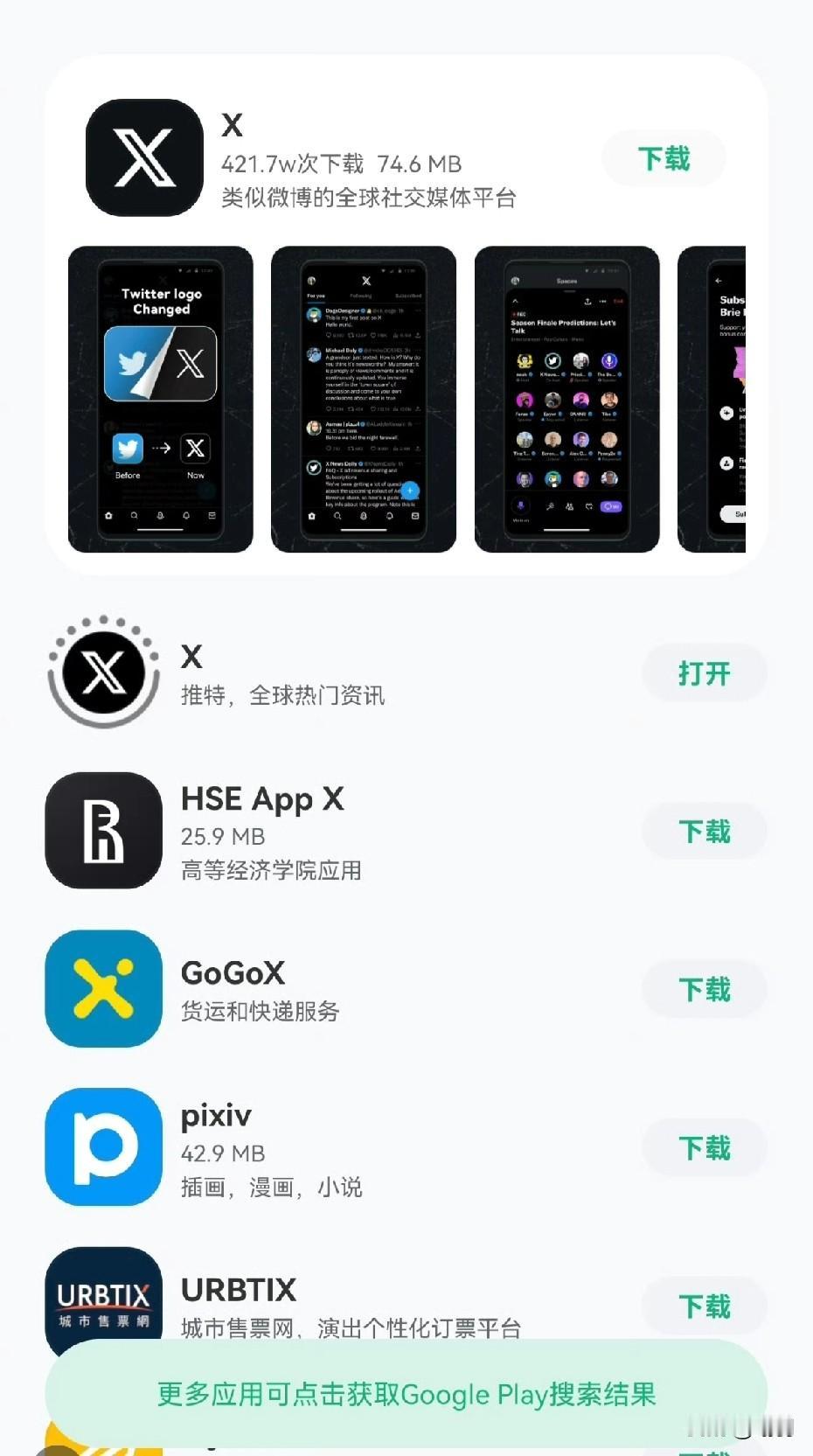
Task: View the first Twitter logo changed screenshot
Action: click(x=160, y=401)
